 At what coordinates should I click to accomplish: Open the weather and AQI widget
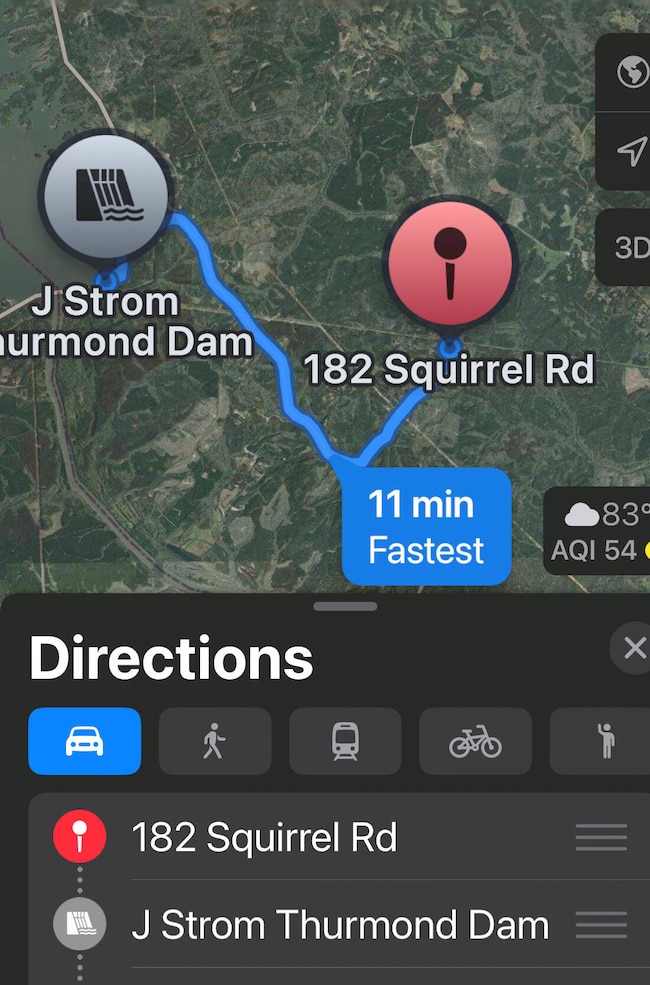(x=600, y=531)
